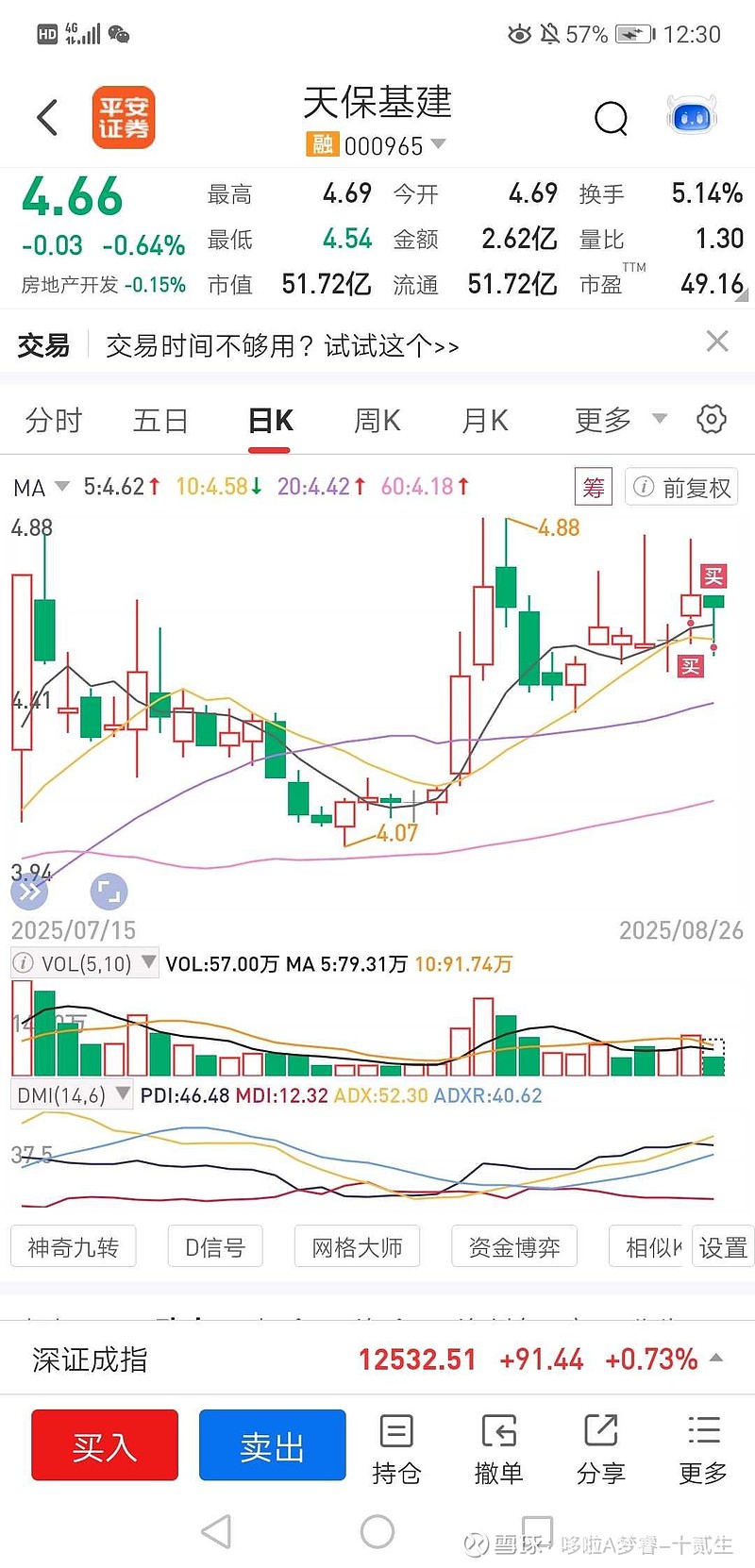Viewport: 755px width, 1568px height.
Task: Open the 神奇九转 indicator
Action: click(x=74, y=1248)
